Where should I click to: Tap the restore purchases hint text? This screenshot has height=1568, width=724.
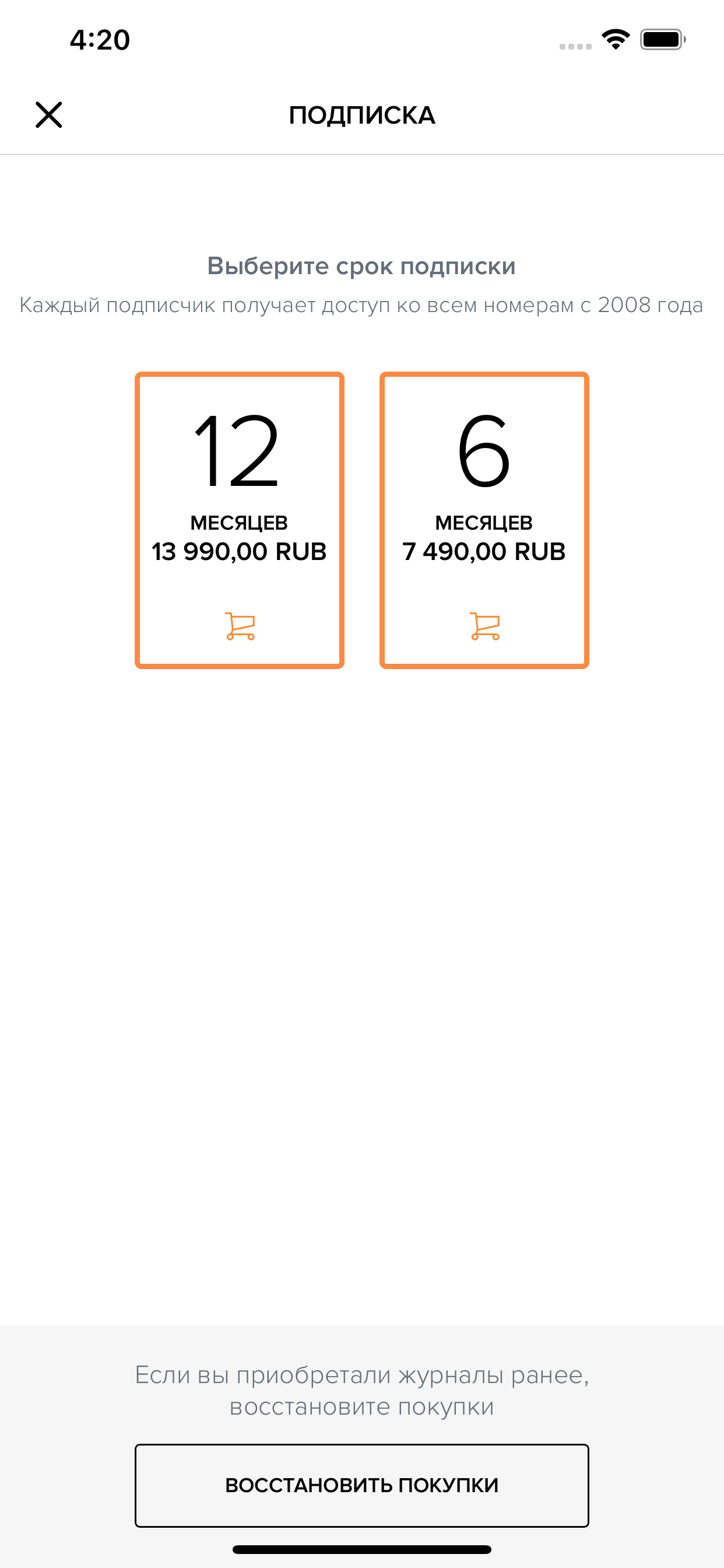(361, 1390)
